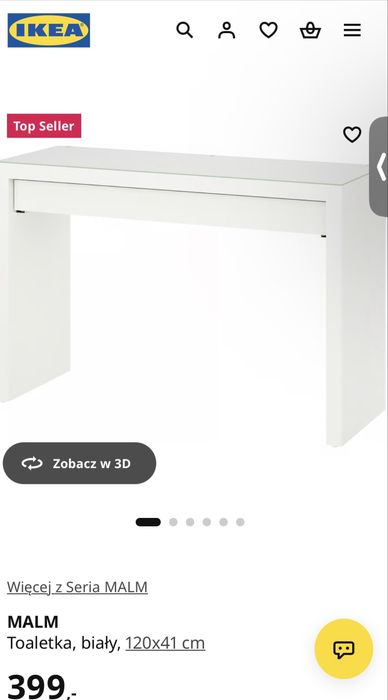This screenshot has height=700, width=388.
Task: Open the user account icon
Action: coord(226,30)
